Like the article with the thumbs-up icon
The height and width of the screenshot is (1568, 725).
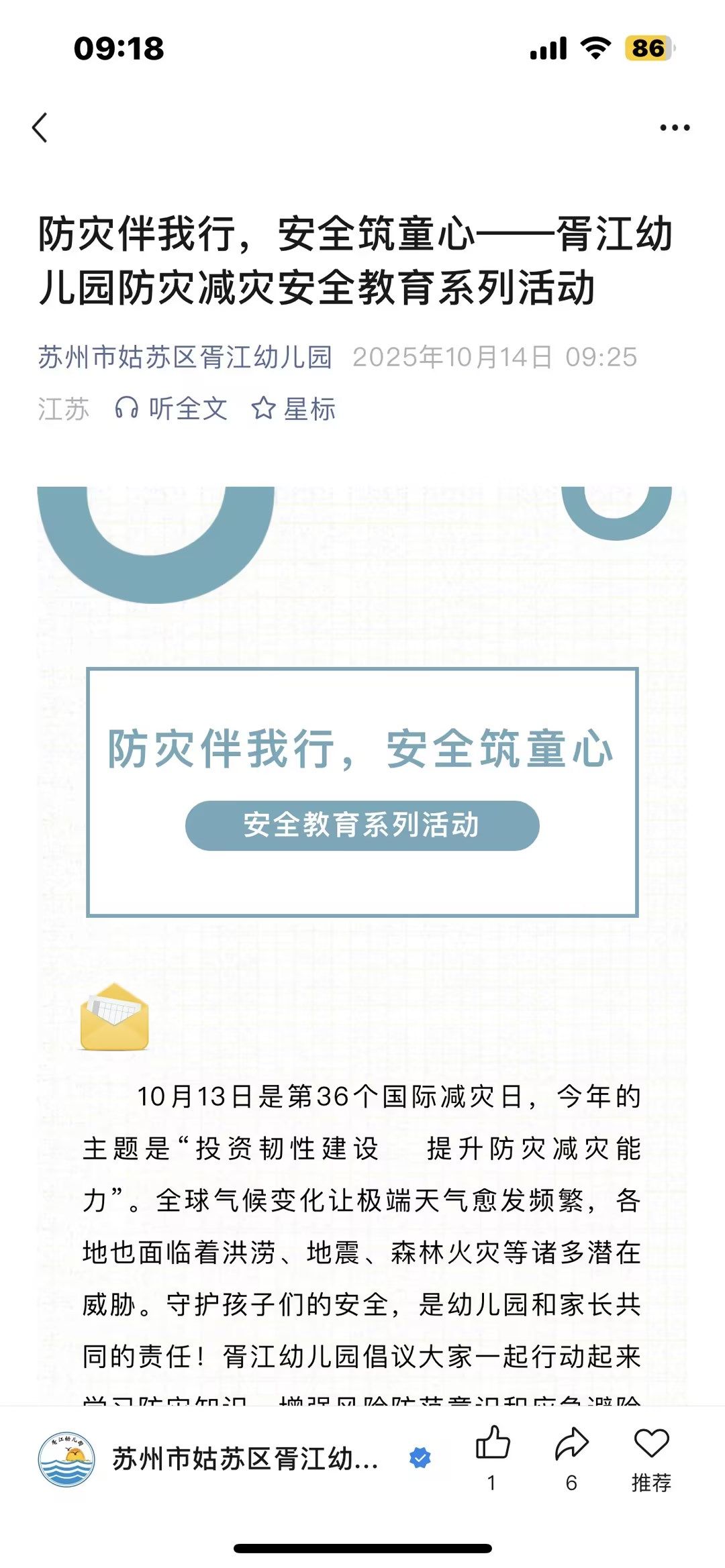tap(493, 1443)
